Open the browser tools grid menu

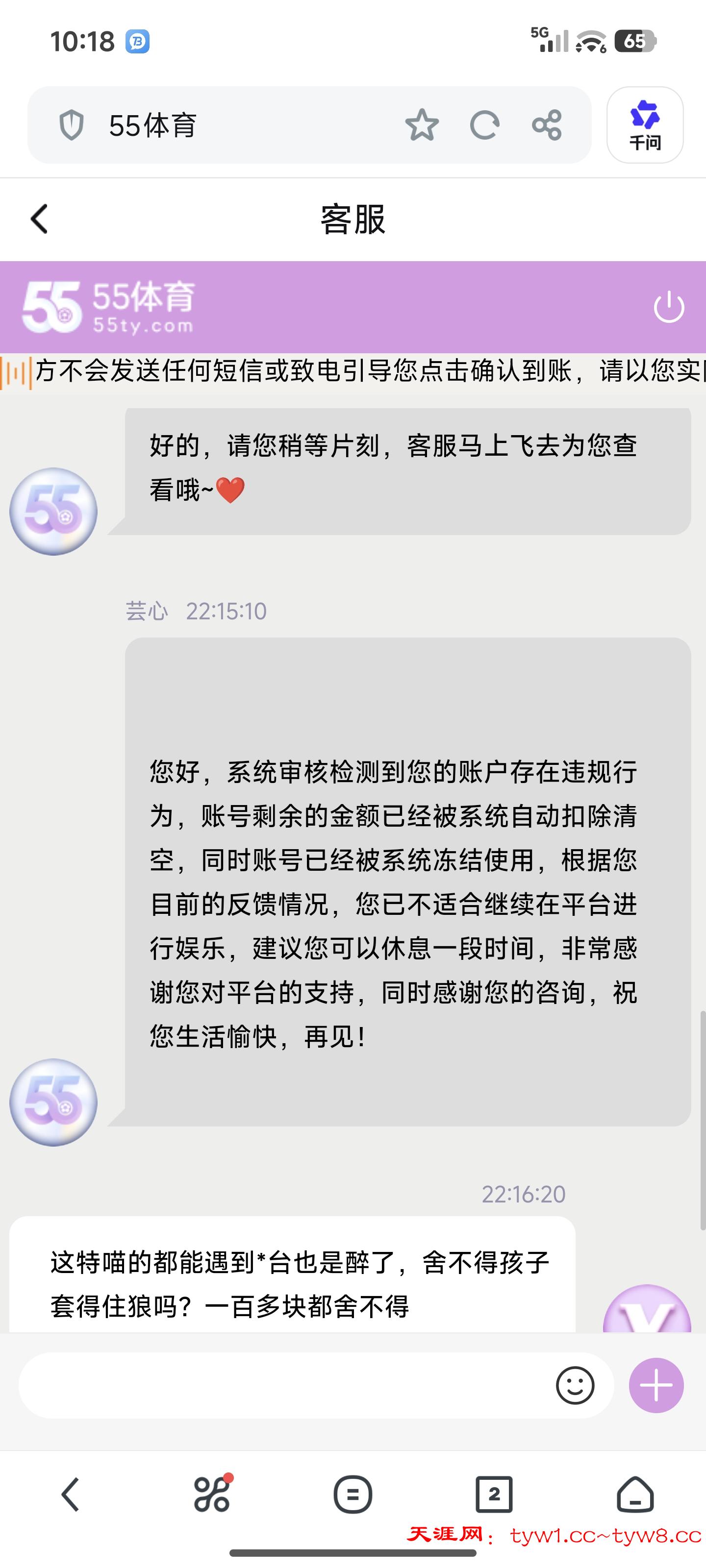212,1494
